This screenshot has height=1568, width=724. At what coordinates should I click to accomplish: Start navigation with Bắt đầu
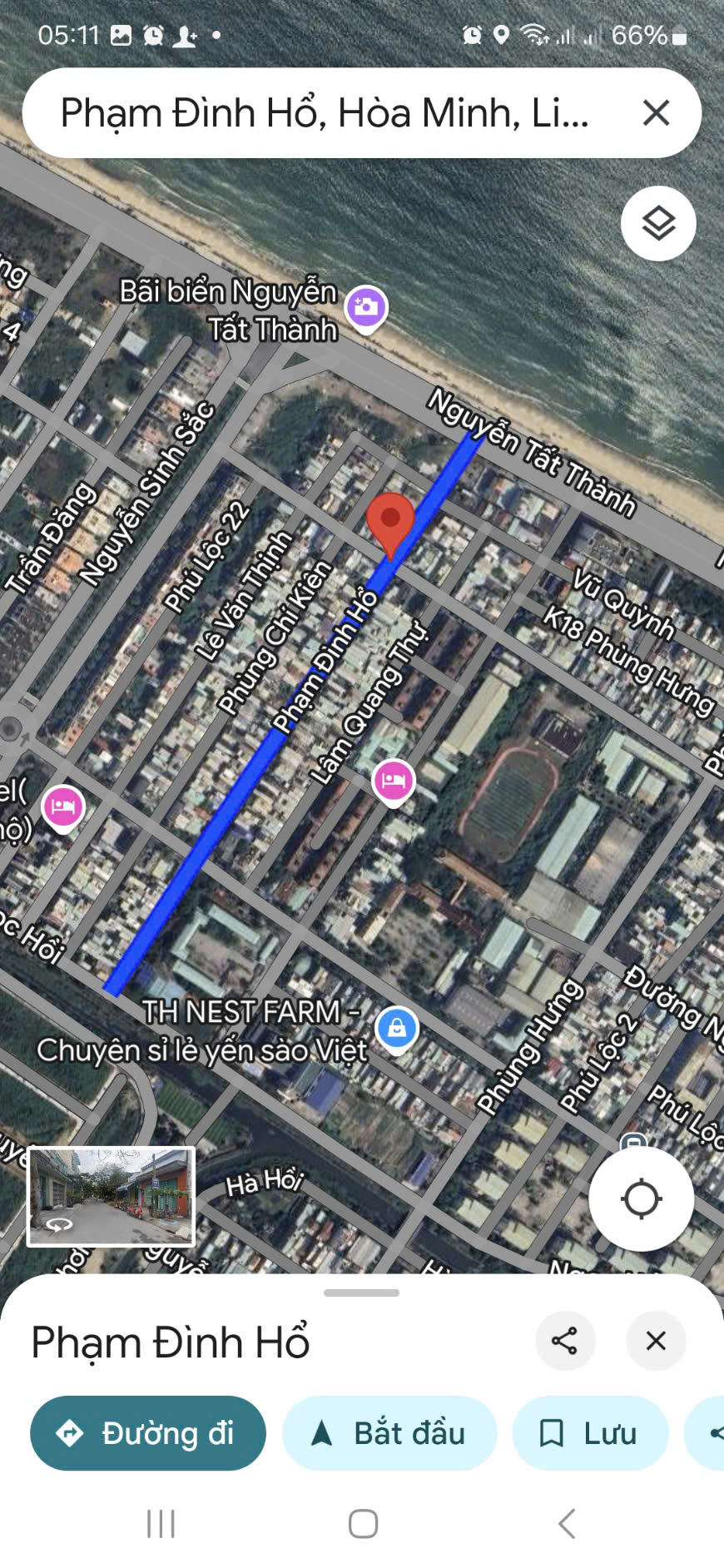click(x=389, y=1433)
